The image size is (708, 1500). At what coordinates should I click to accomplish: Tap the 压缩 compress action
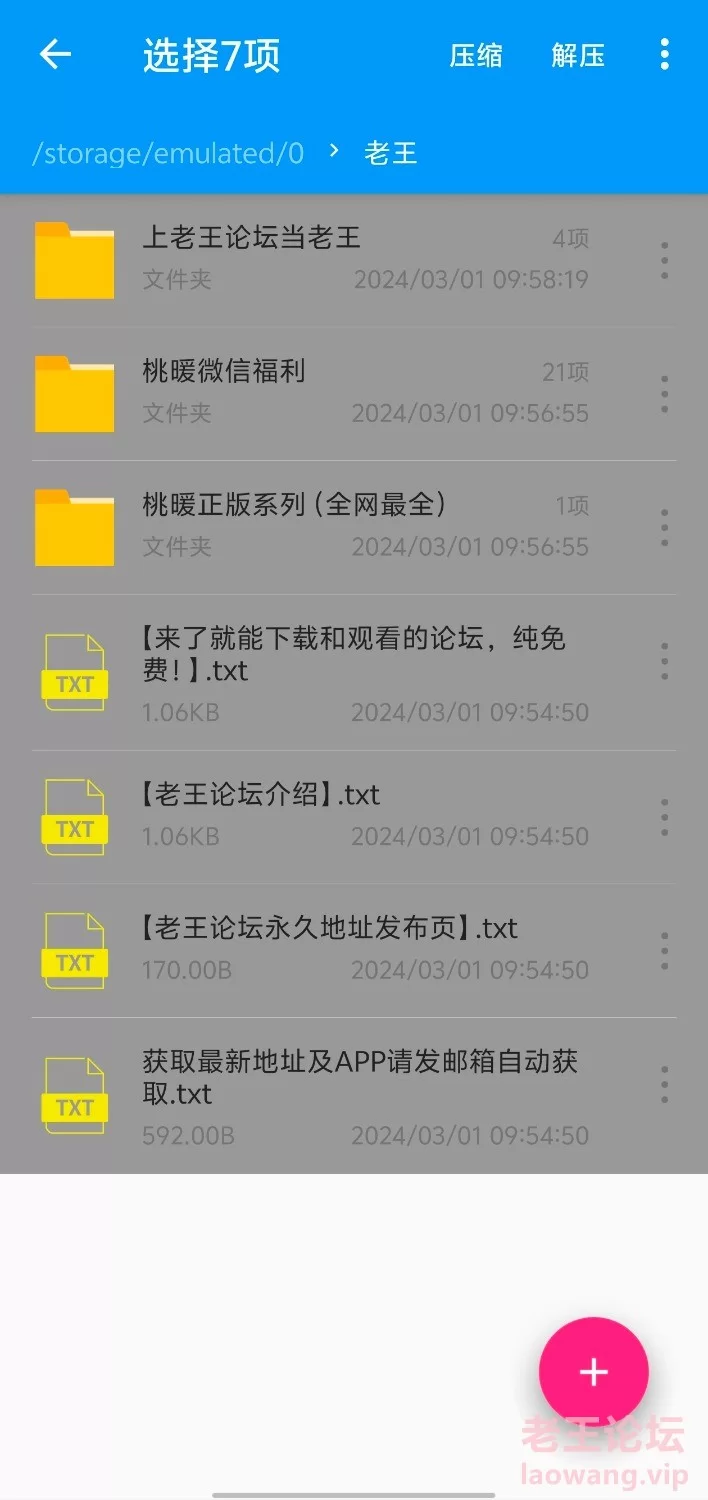pyautogui.click(x=476, y=55)
